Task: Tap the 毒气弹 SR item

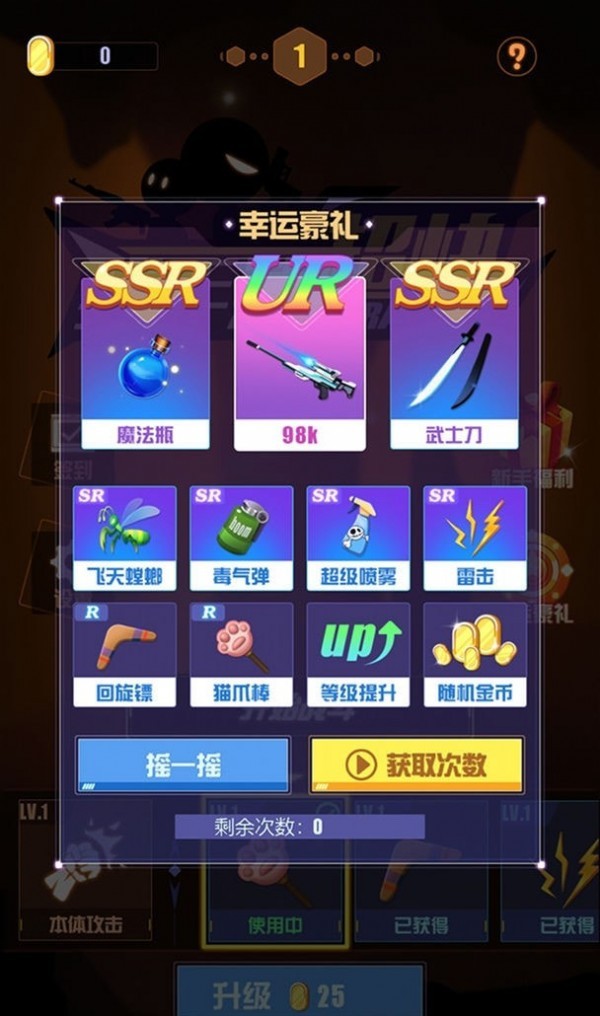Action: 241,537
